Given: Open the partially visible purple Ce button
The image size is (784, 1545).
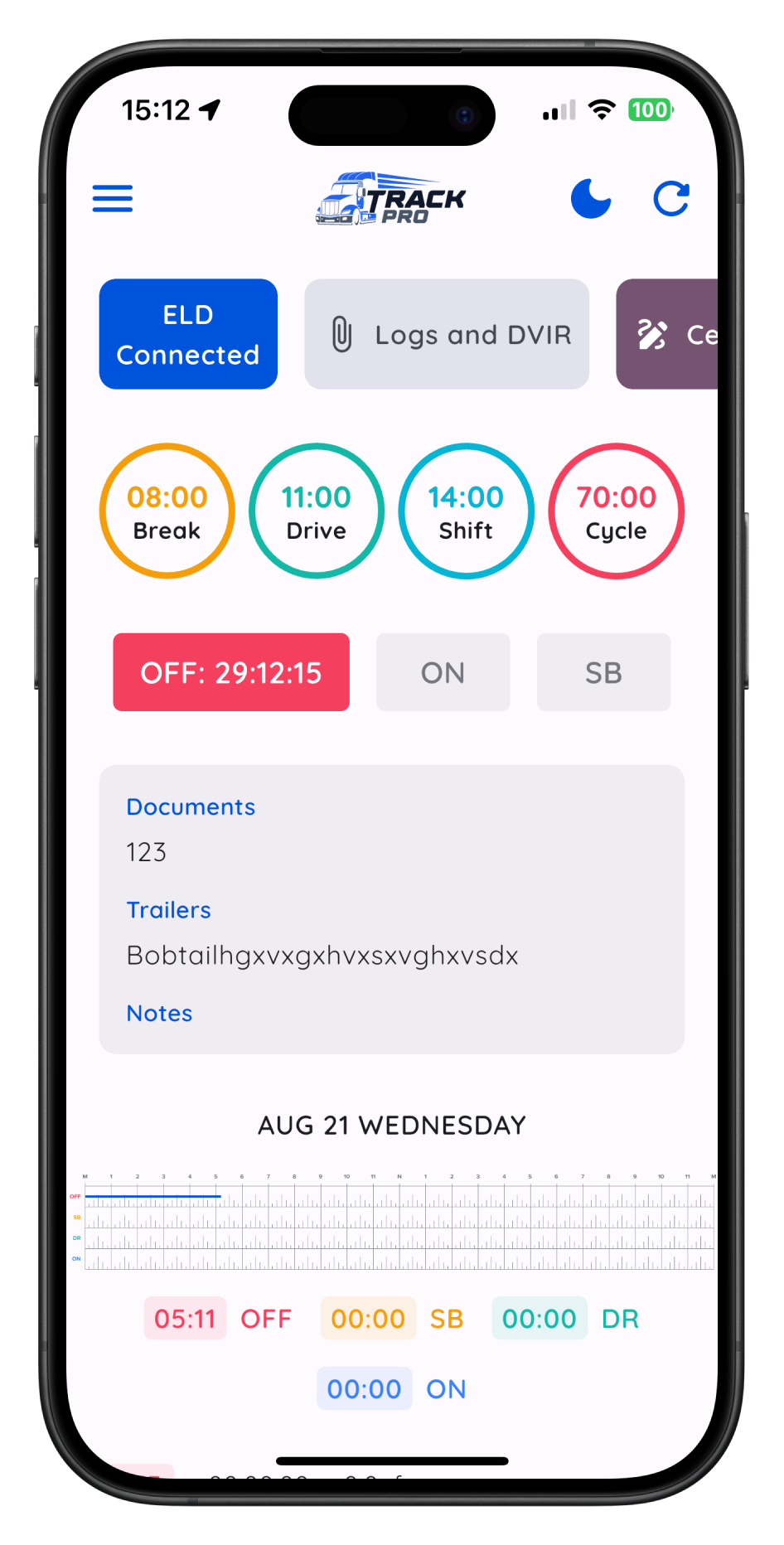Looking at the screenshot, I should point(670,334).
